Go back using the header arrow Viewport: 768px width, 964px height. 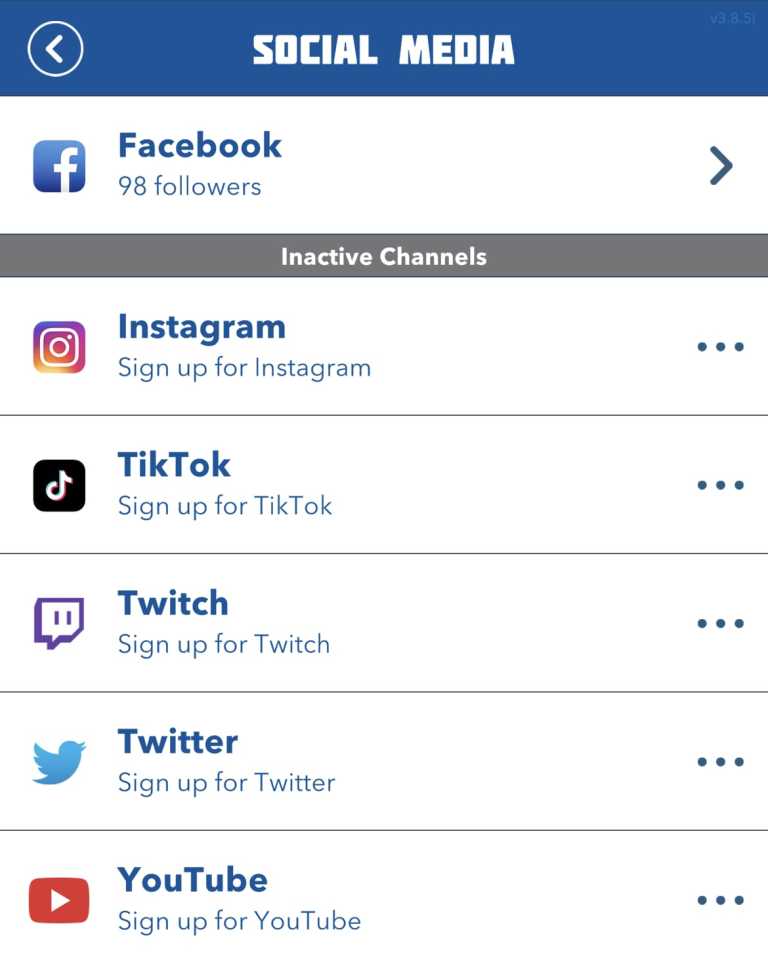coord(55,49)
